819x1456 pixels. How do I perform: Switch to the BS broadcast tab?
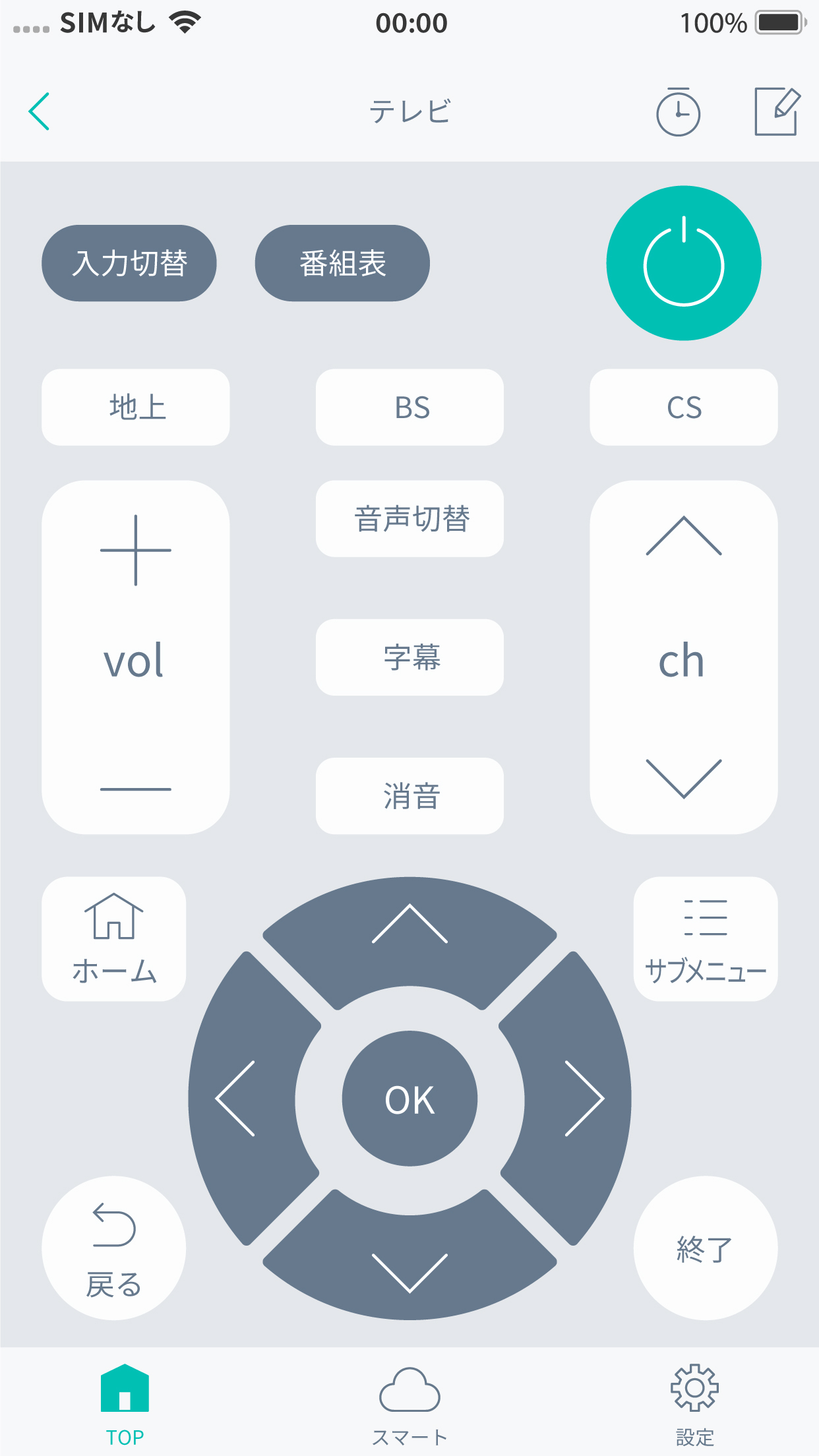point(409,407)
